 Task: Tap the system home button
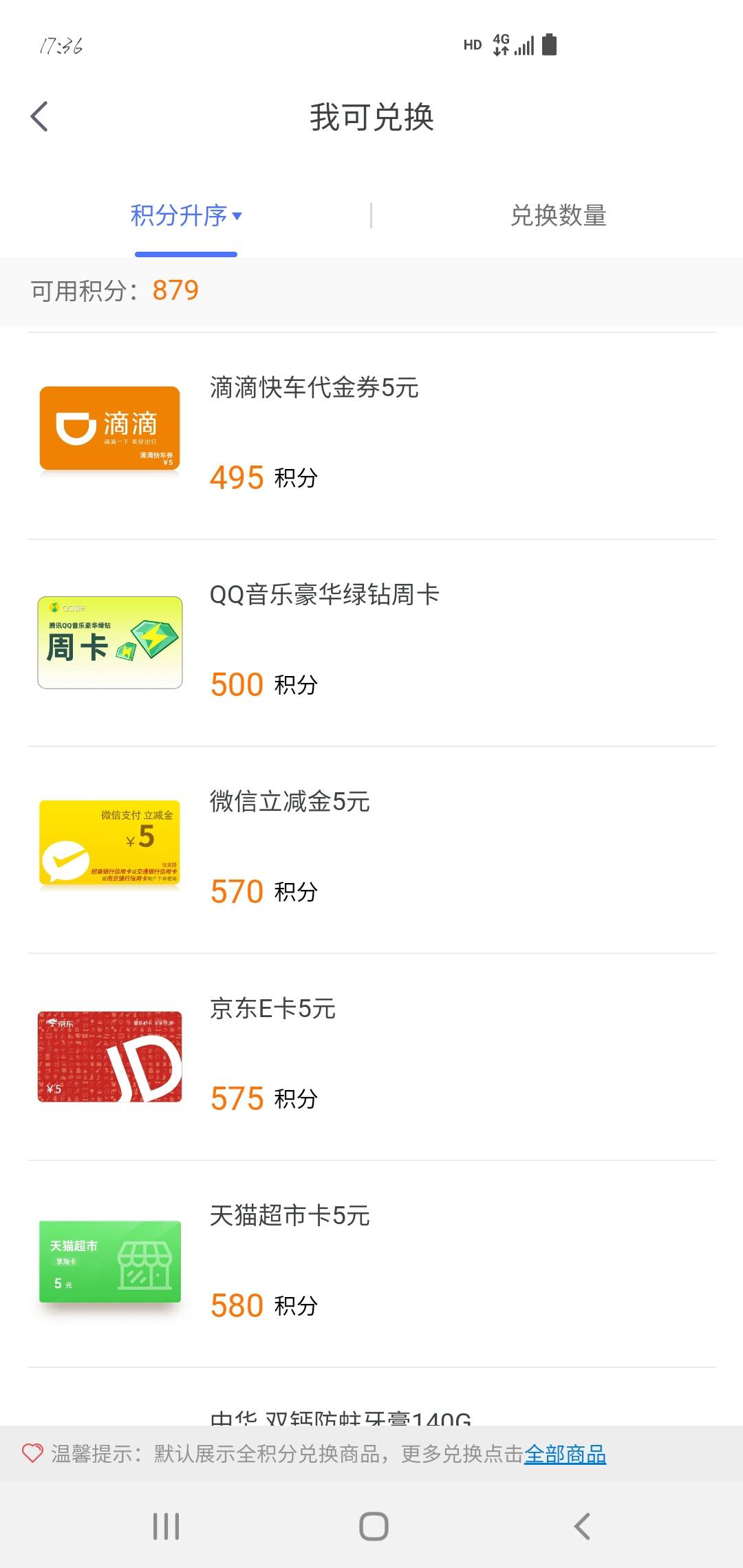pyautogui.click(x=374, y=1526)
